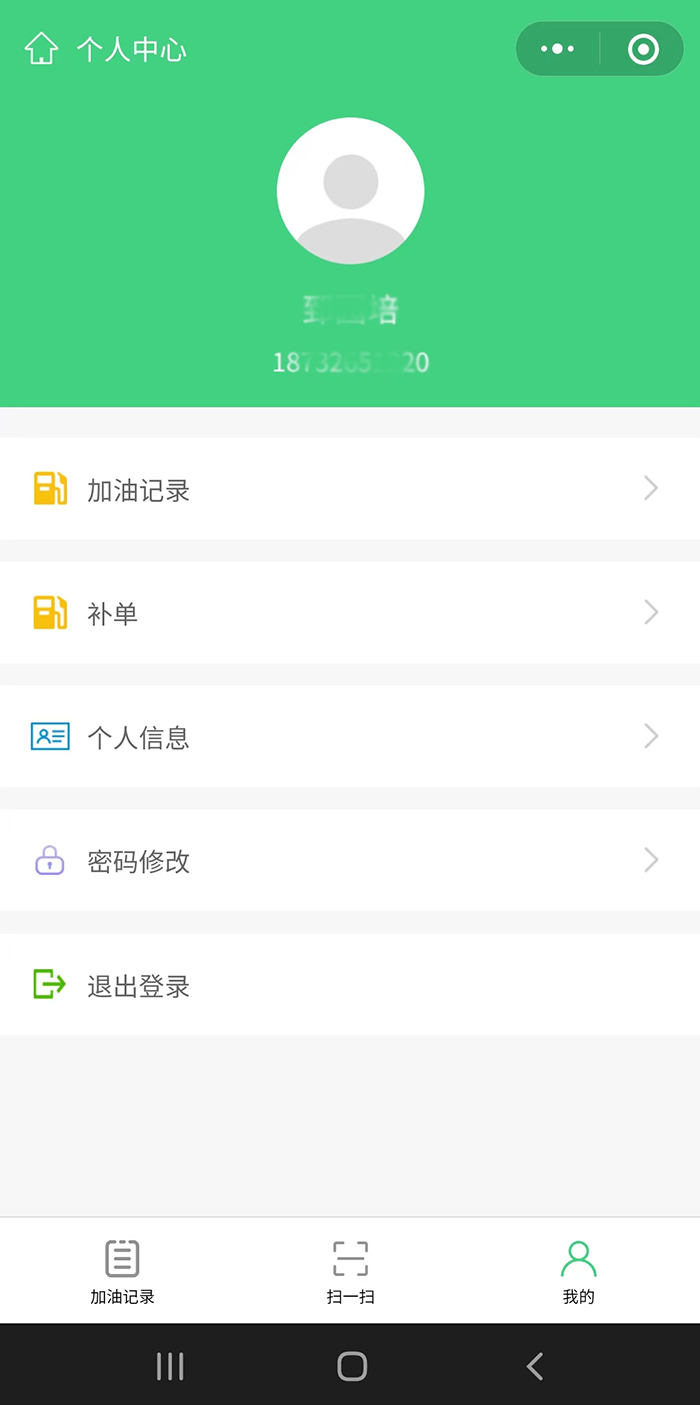Image resolution: width=700 pixels, height=1405 pixels.
Task: Tap the home icon in the header
Action: (x=41, y=48)
